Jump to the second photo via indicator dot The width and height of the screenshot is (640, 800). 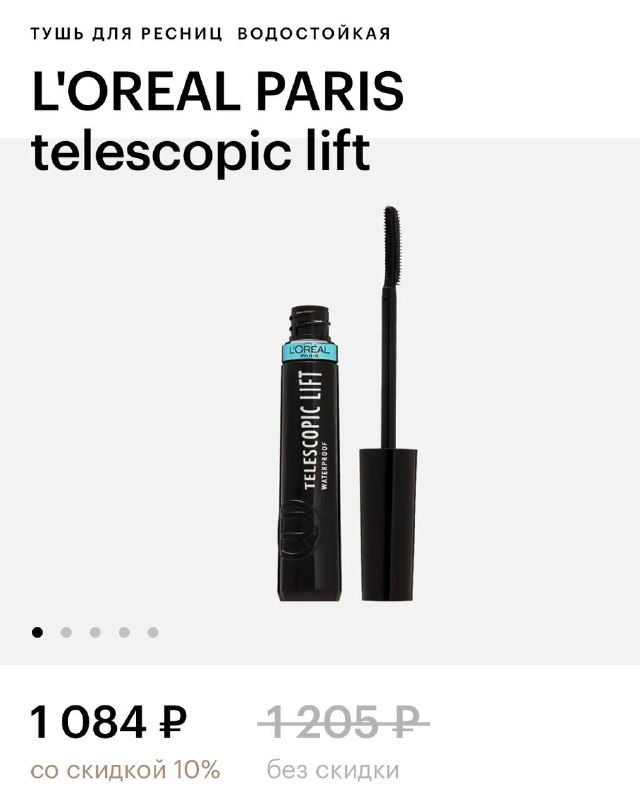[x=67, y=632]
